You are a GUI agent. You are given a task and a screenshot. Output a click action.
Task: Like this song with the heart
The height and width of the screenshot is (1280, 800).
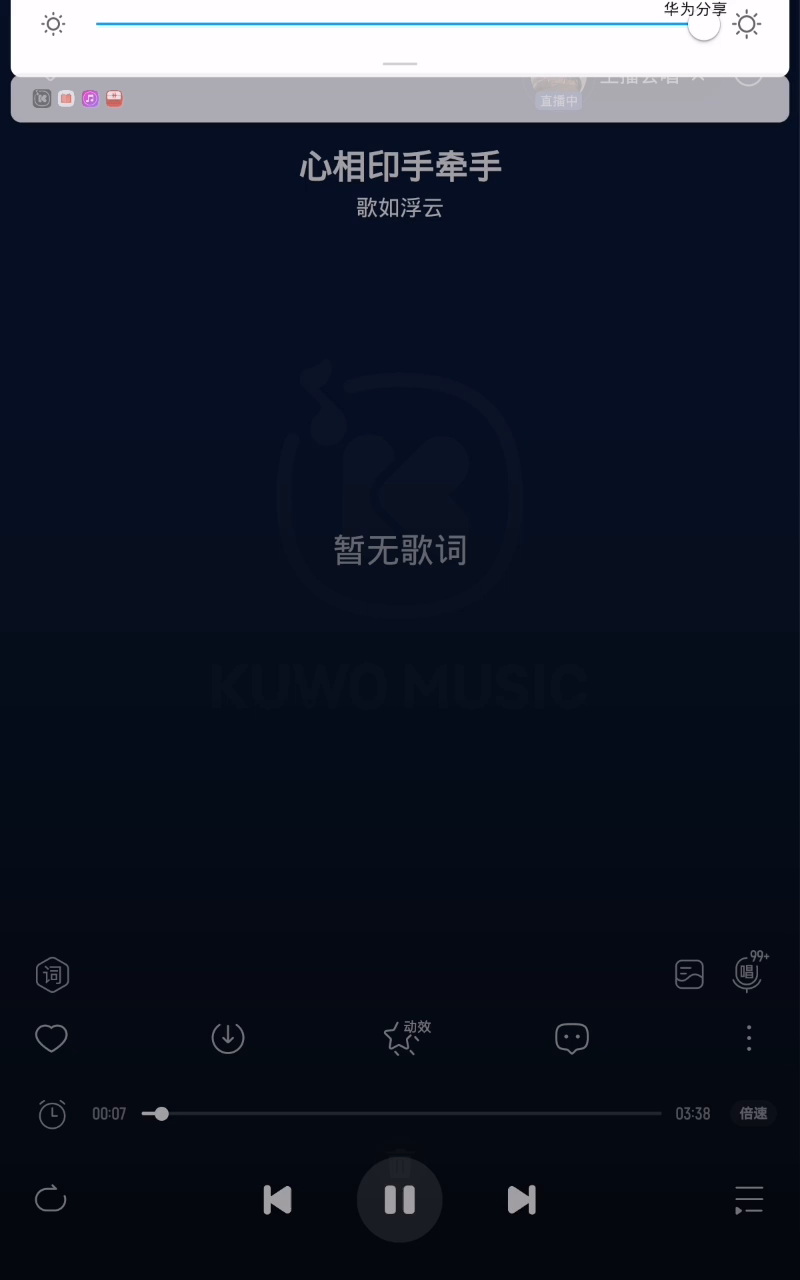pyautogui.click(x=51, y=1038)
